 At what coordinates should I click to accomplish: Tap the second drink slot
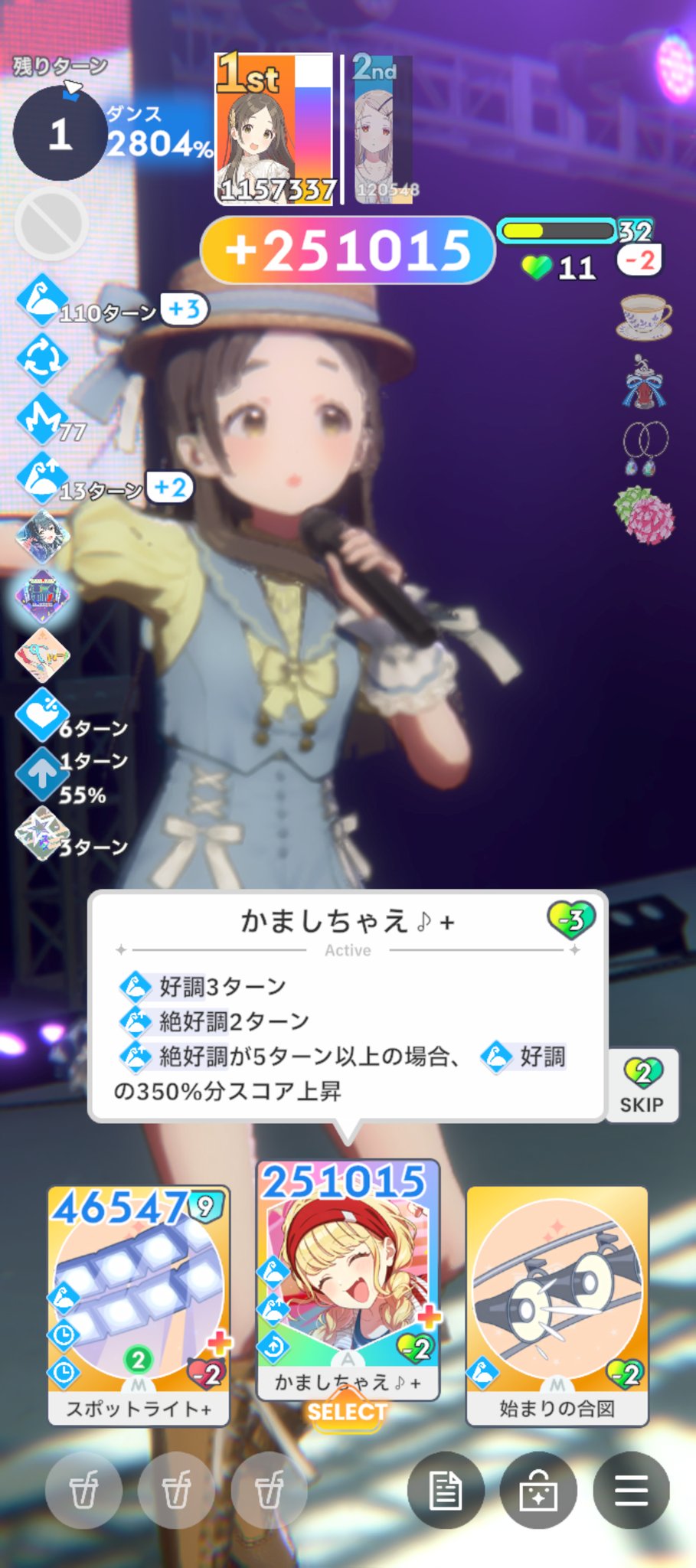176,1490
